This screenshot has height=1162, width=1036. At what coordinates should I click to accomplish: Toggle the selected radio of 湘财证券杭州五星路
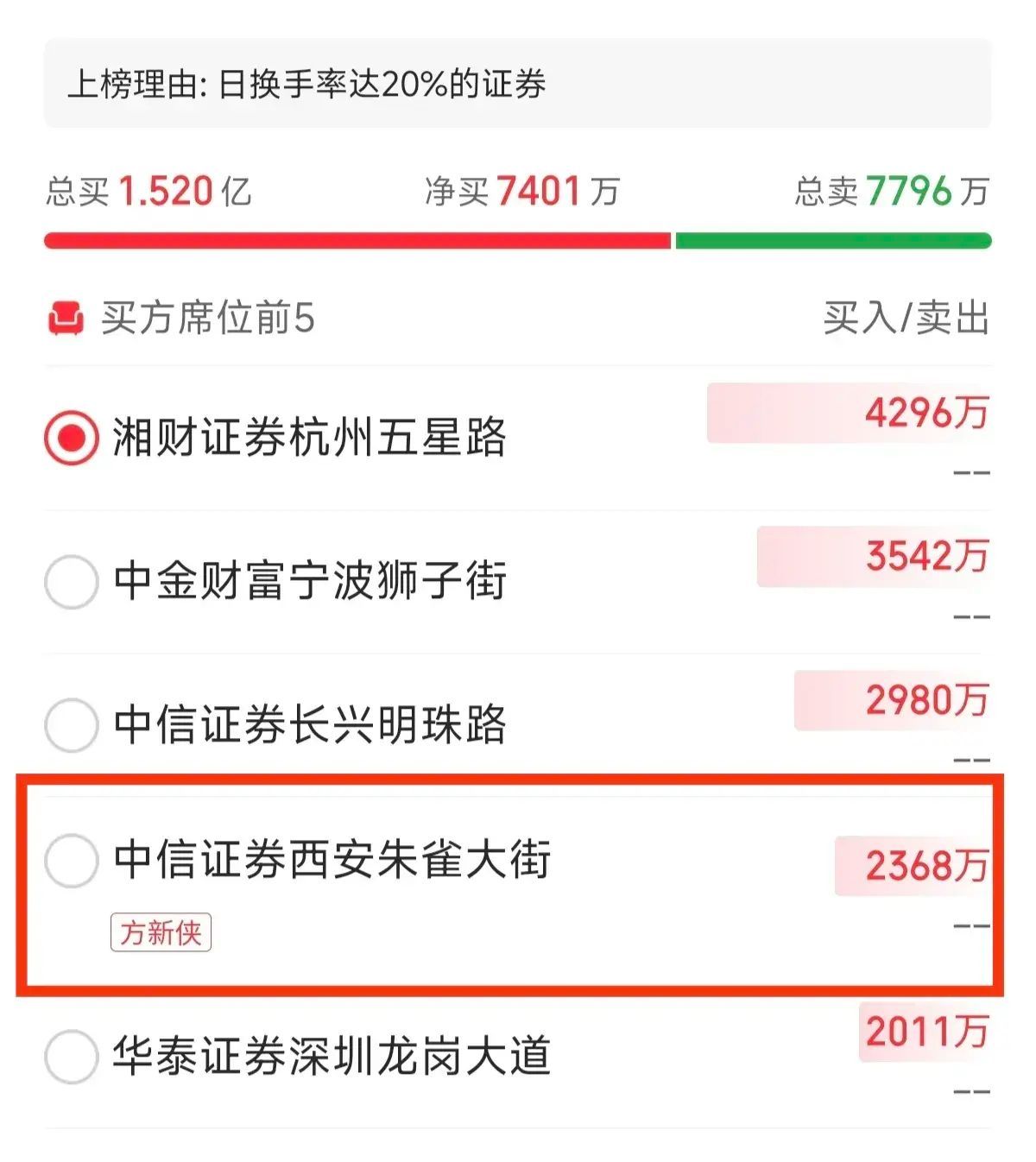click(x=72, y=436)
